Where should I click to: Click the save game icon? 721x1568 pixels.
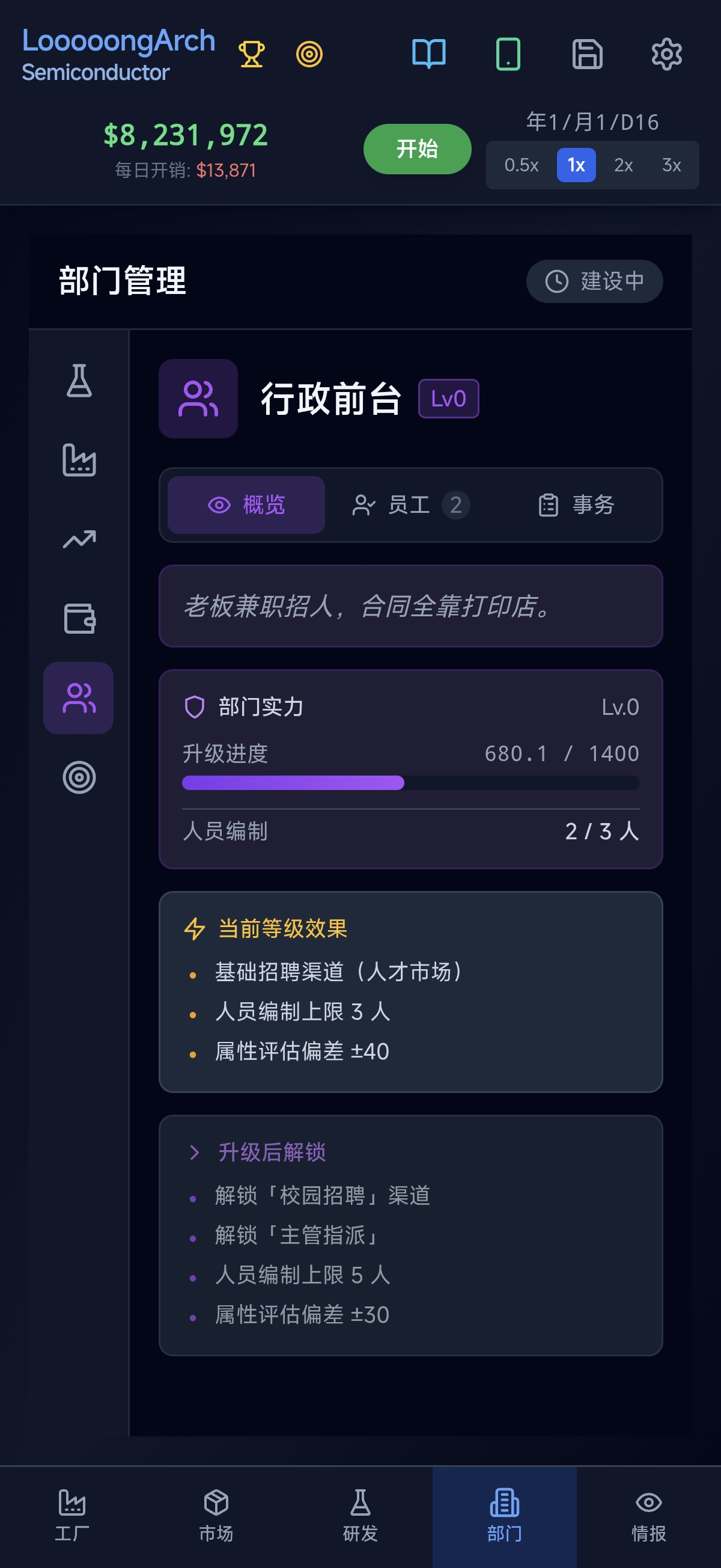588,54
